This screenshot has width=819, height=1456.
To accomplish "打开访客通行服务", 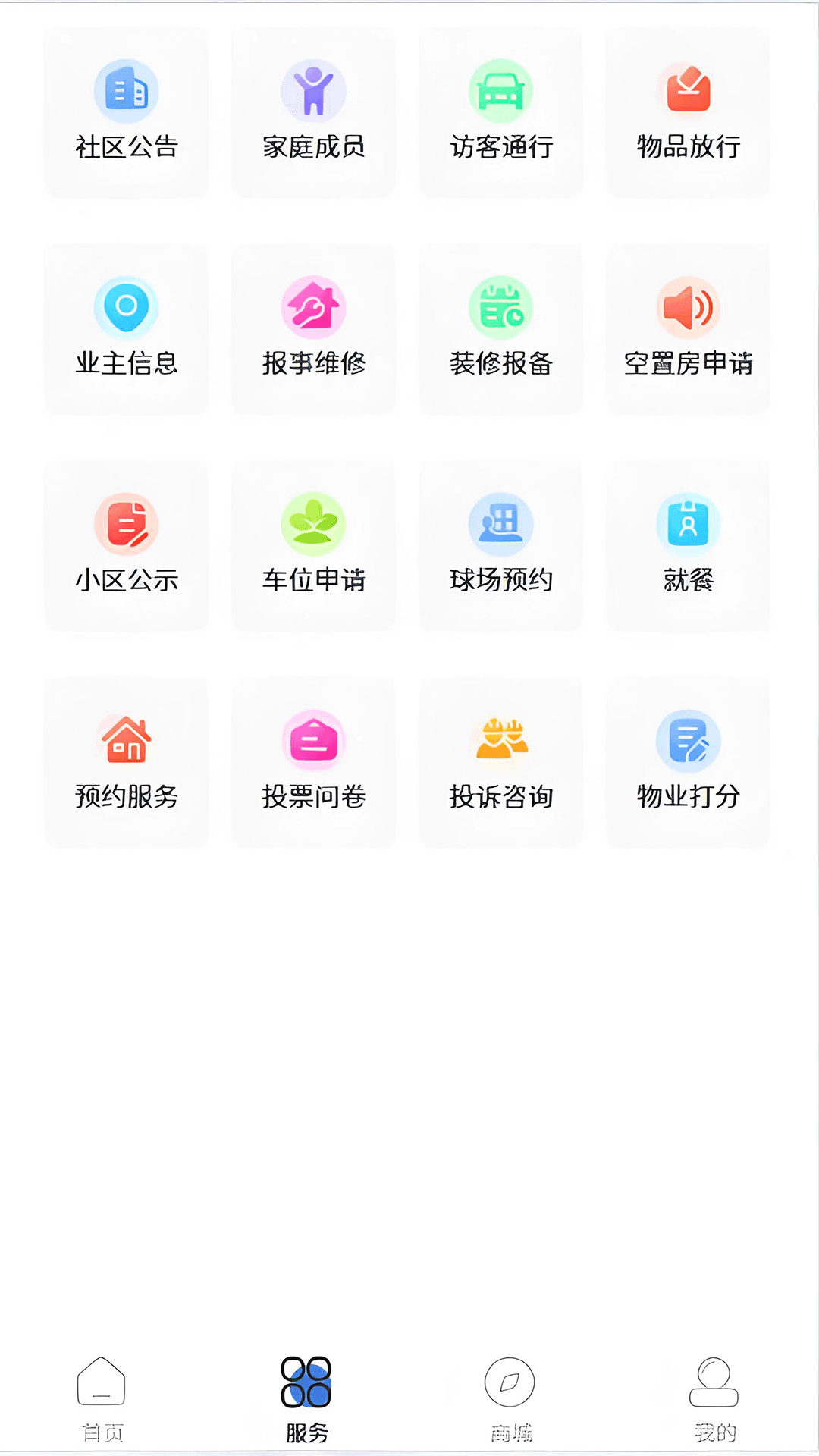I will pyautogui.click(x=500, y=110).
